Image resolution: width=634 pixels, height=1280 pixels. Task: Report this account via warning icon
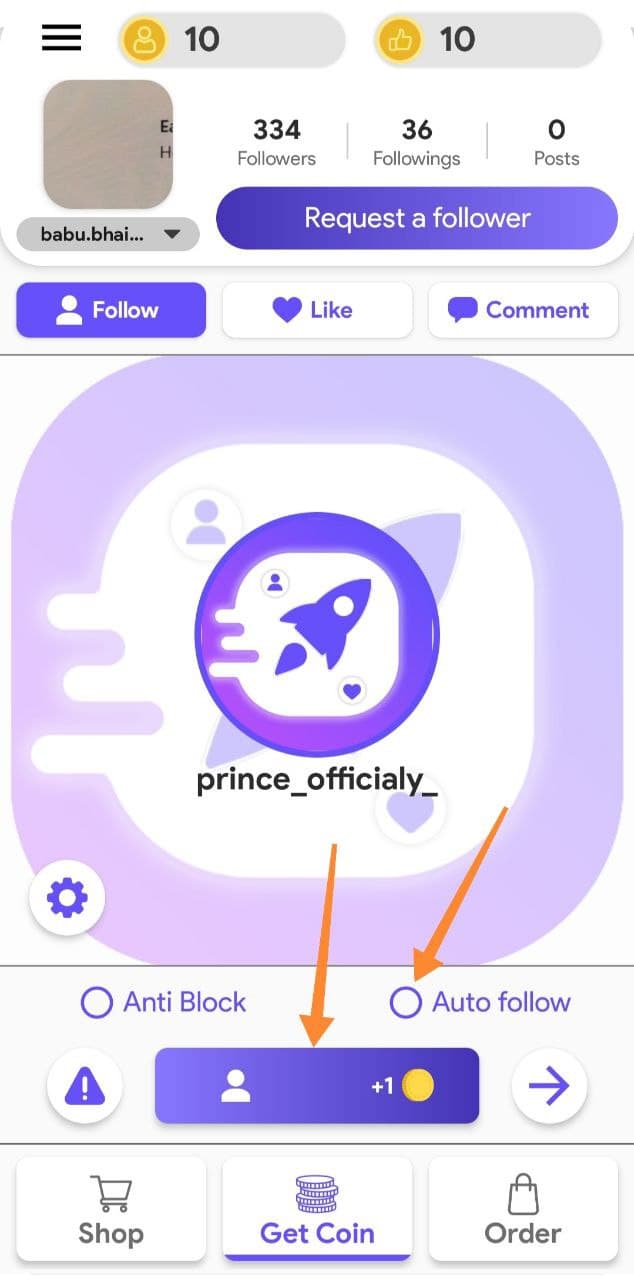point(85,1085)
